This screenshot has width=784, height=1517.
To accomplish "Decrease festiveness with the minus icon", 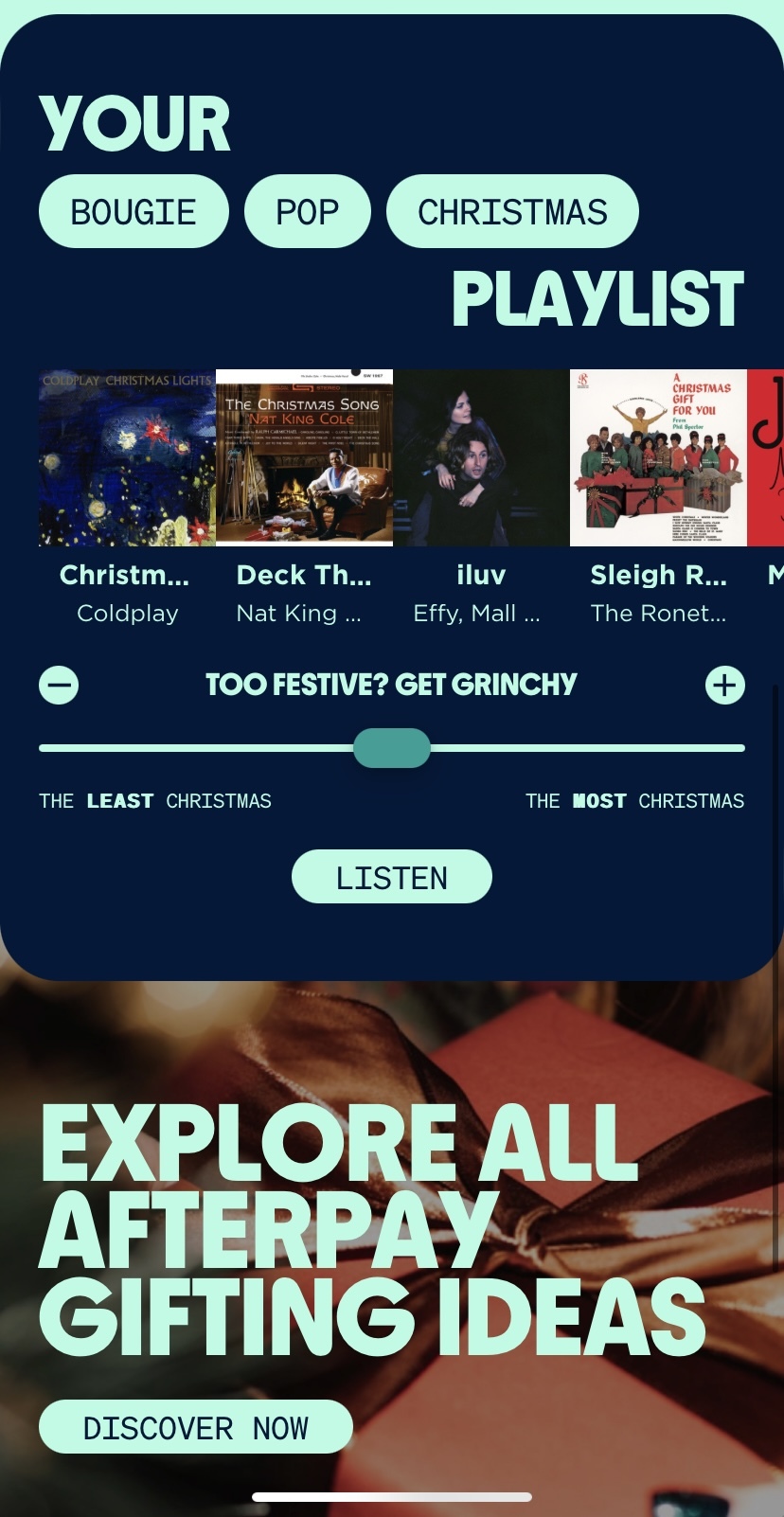I will click(59, 685).
